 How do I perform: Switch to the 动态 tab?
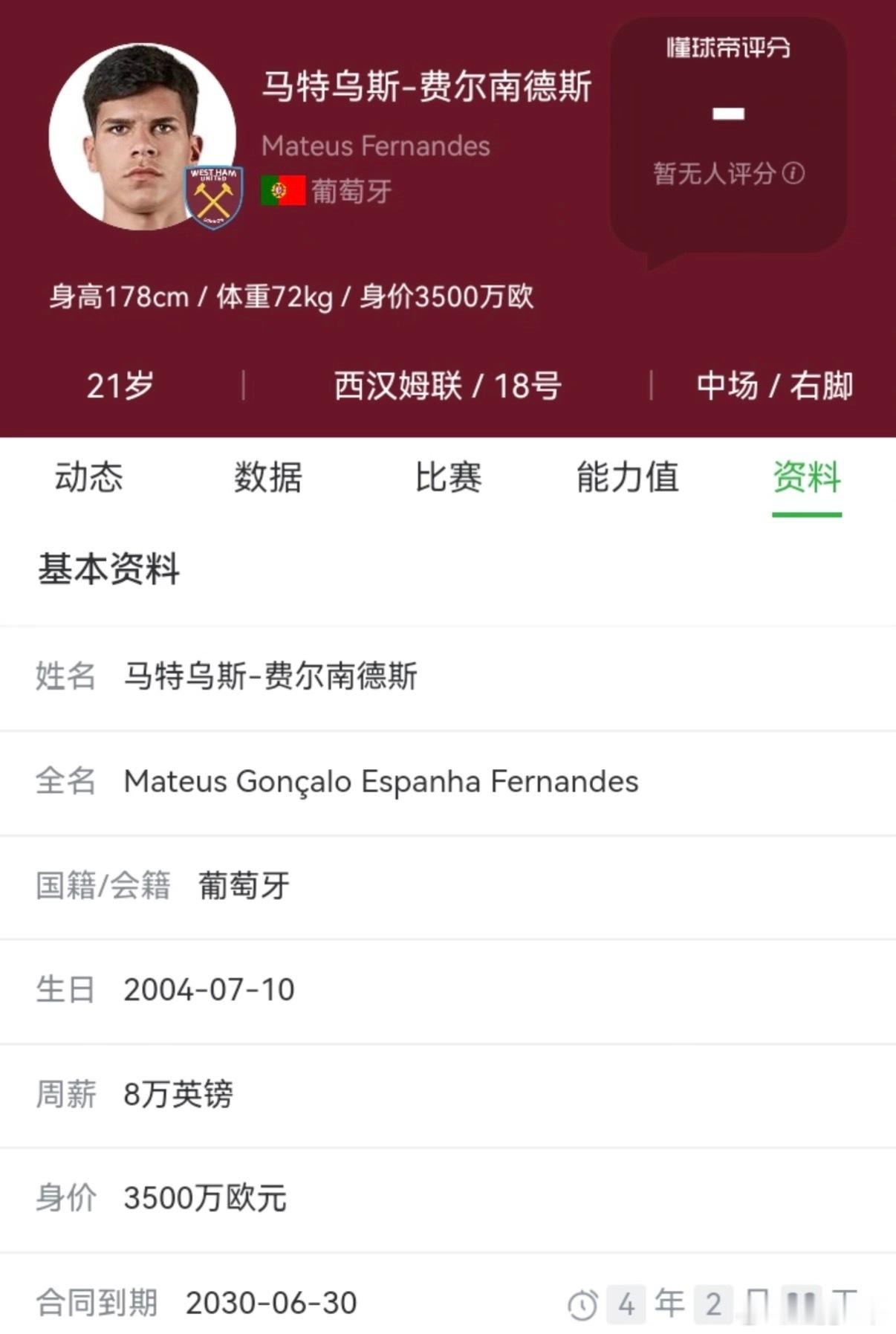pyautogui.click(x=87, y=479)
